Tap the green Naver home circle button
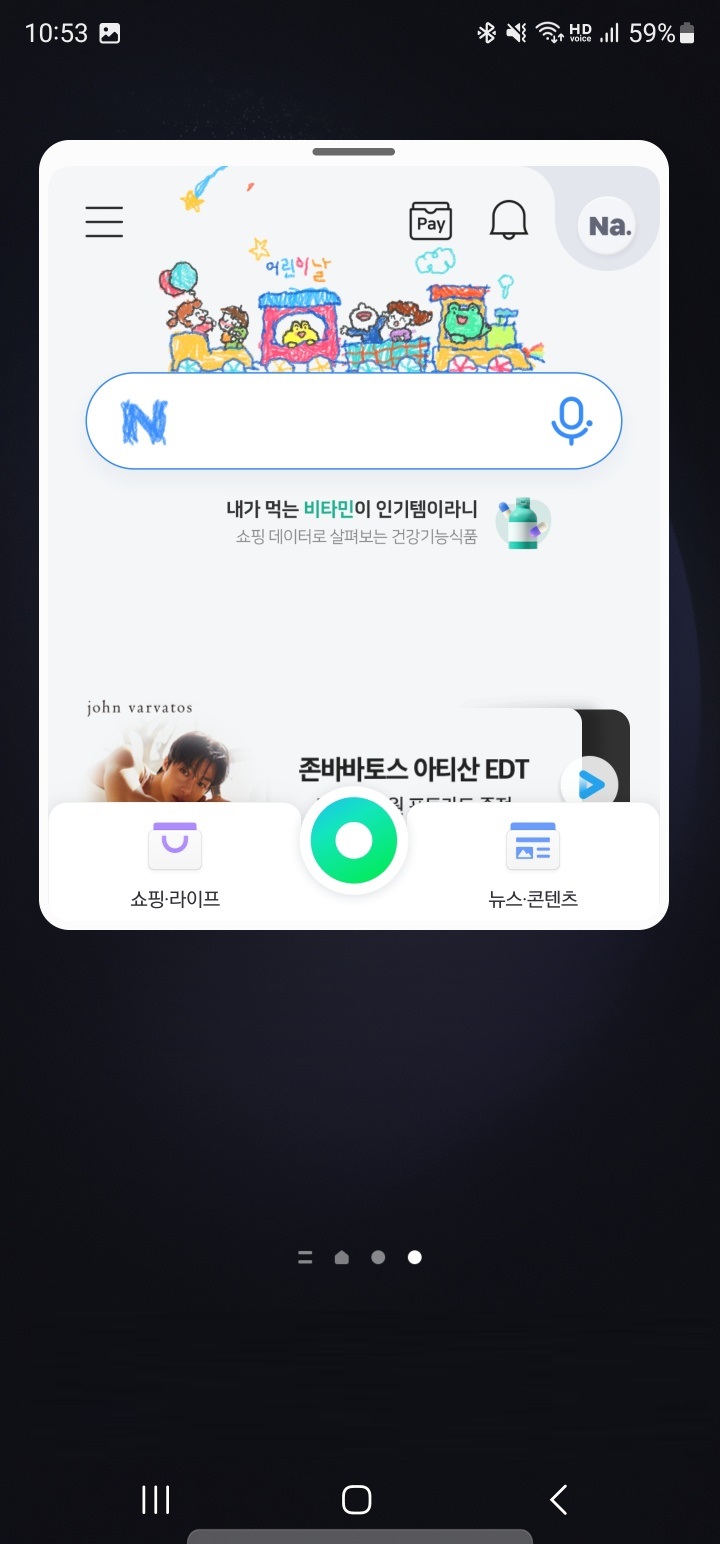 tap(354, 841)
